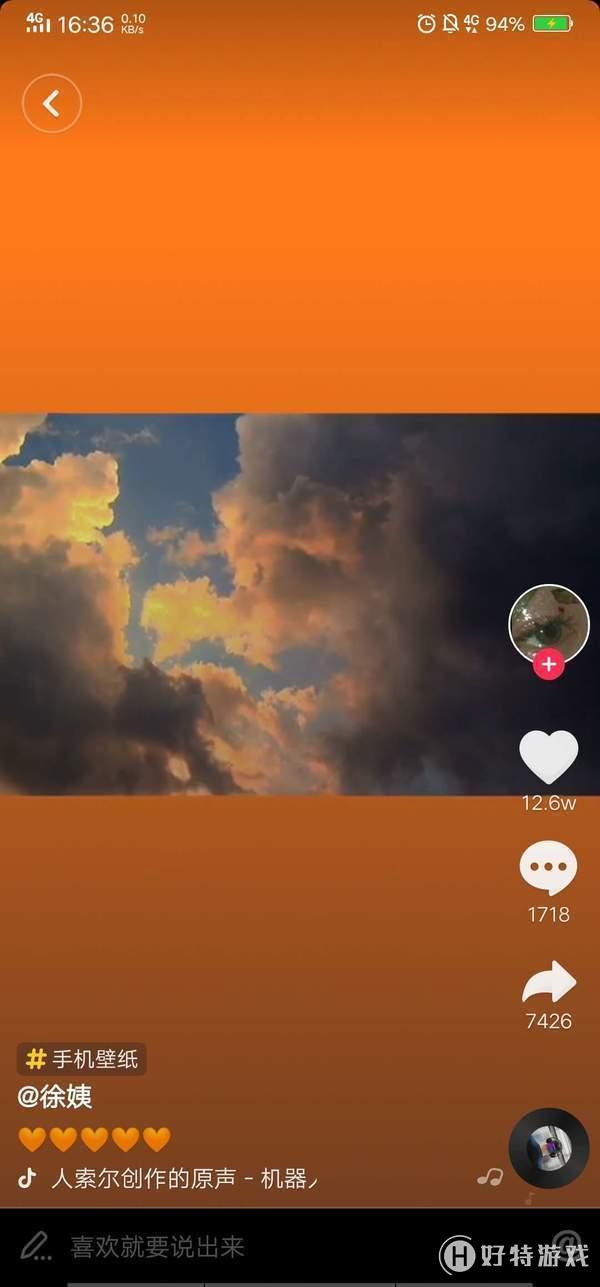Open the @徐姨 profile link

coord(55,1096)
